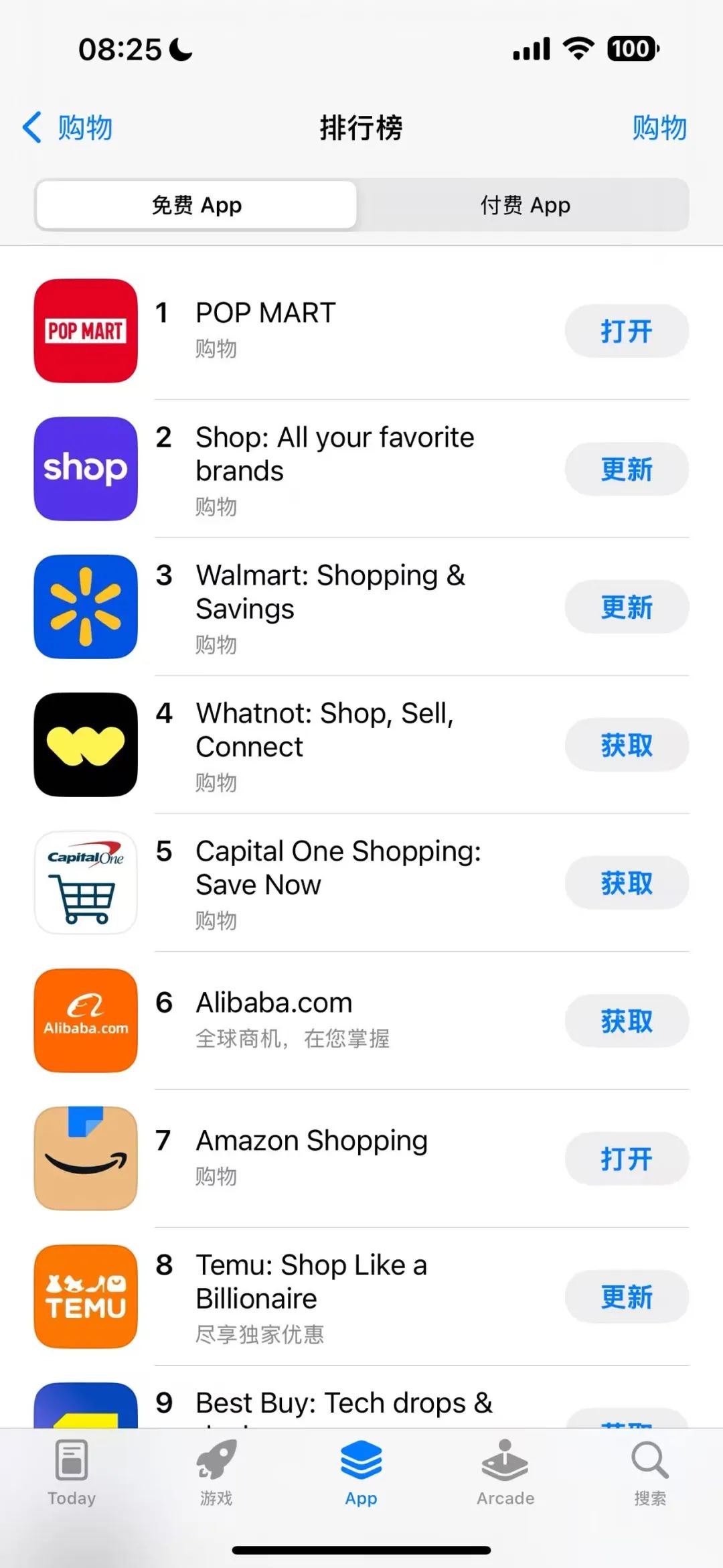Select the 免费 App segment
This screenshot has width=723, height=1568.
[197, 205]
